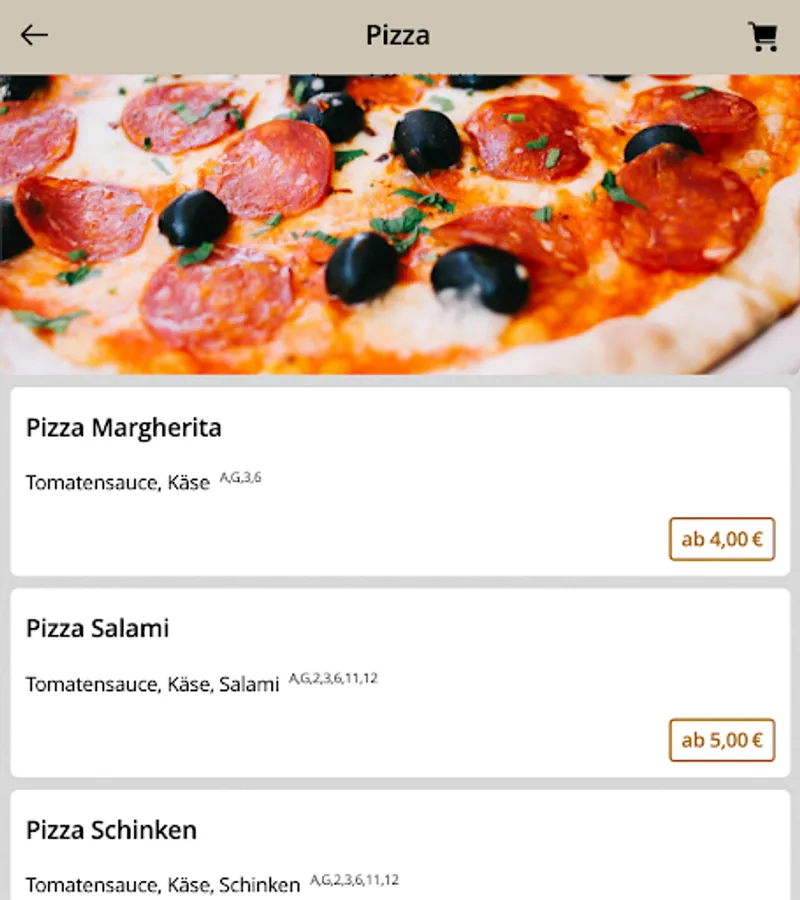Image resolution: width=800 pixels, height=900 pixels.
Task: Tap the ab 5,00 € price button
Action: [721, 740]
